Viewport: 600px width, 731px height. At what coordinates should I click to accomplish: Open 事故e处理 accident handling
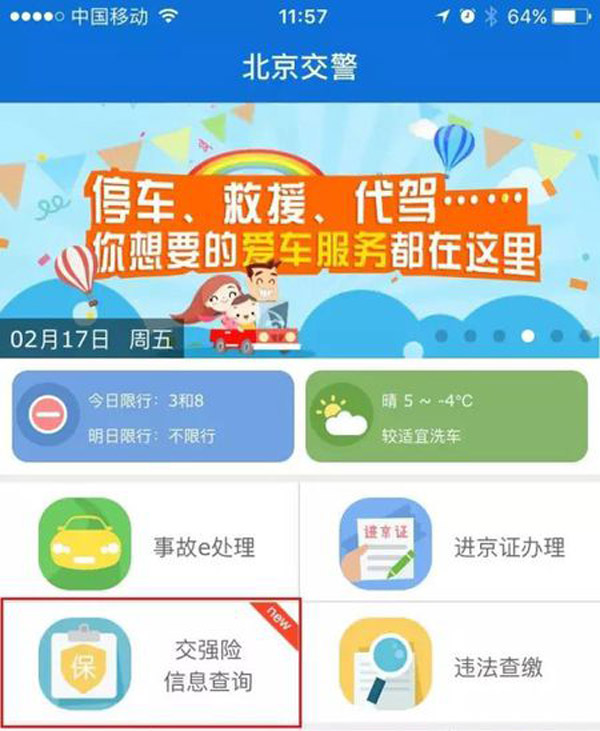[150, 547]
